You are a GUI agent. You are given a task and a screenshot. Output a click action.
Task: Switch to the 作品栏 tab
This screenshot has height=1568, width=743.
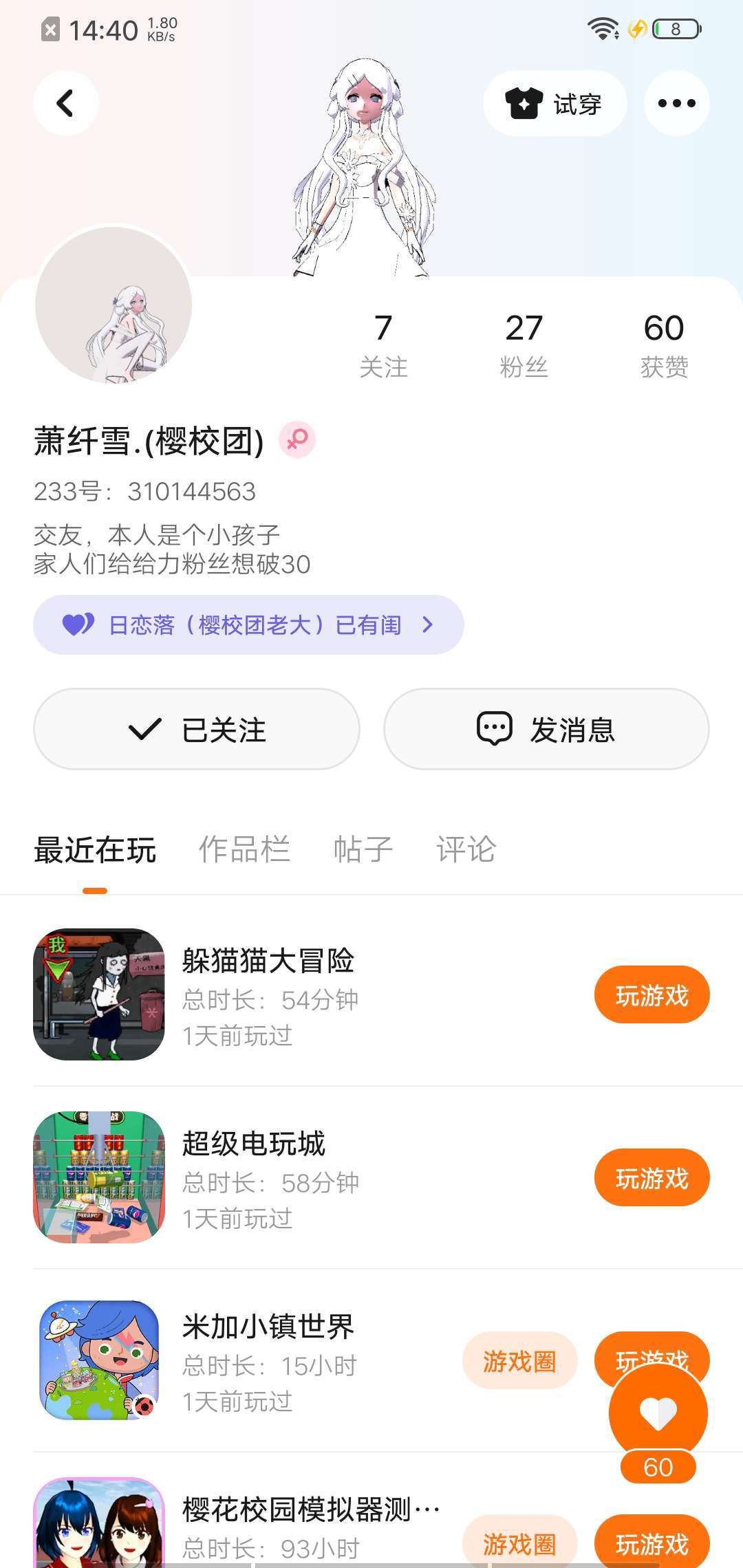point(244,850)
